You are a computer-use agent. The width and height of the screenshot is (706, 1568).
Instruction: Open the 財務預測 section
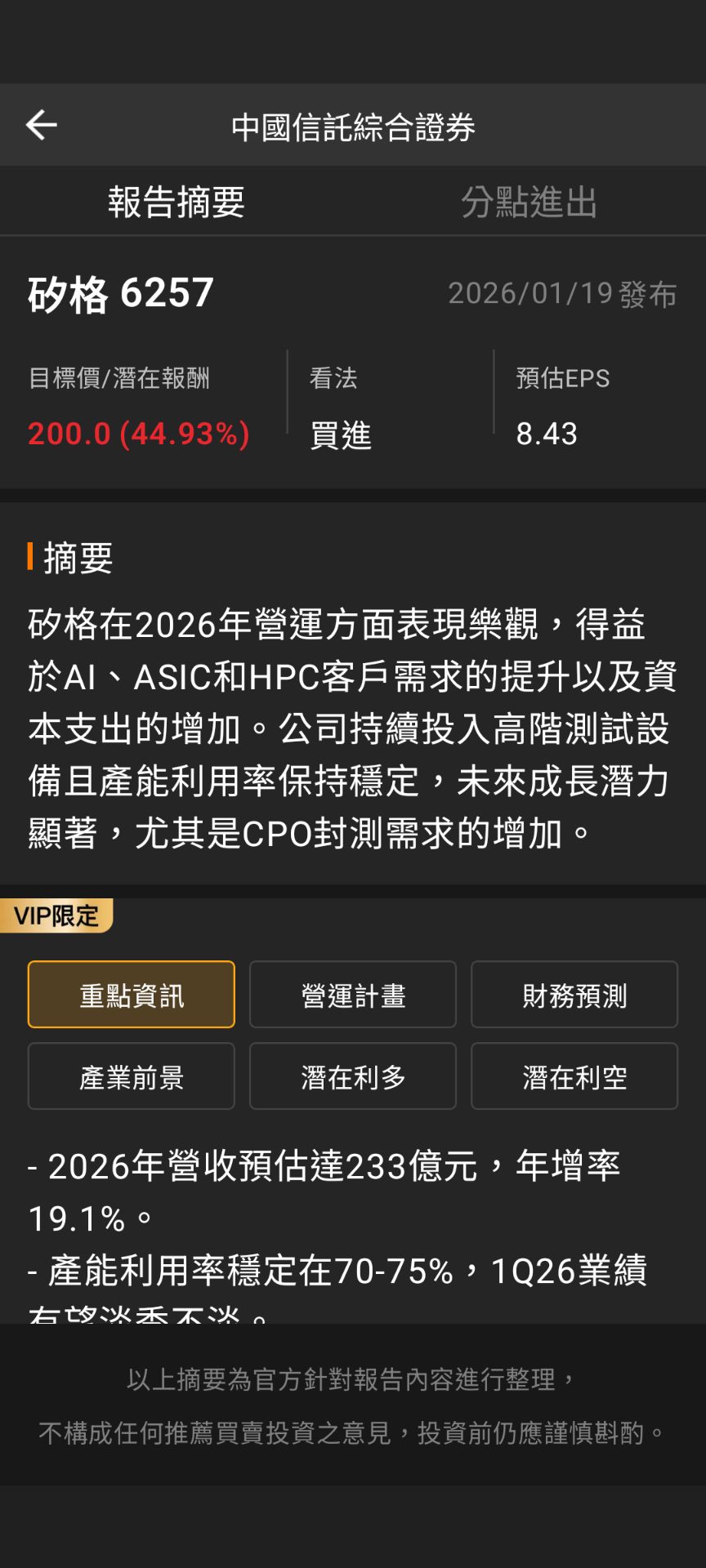click(574, 995)
